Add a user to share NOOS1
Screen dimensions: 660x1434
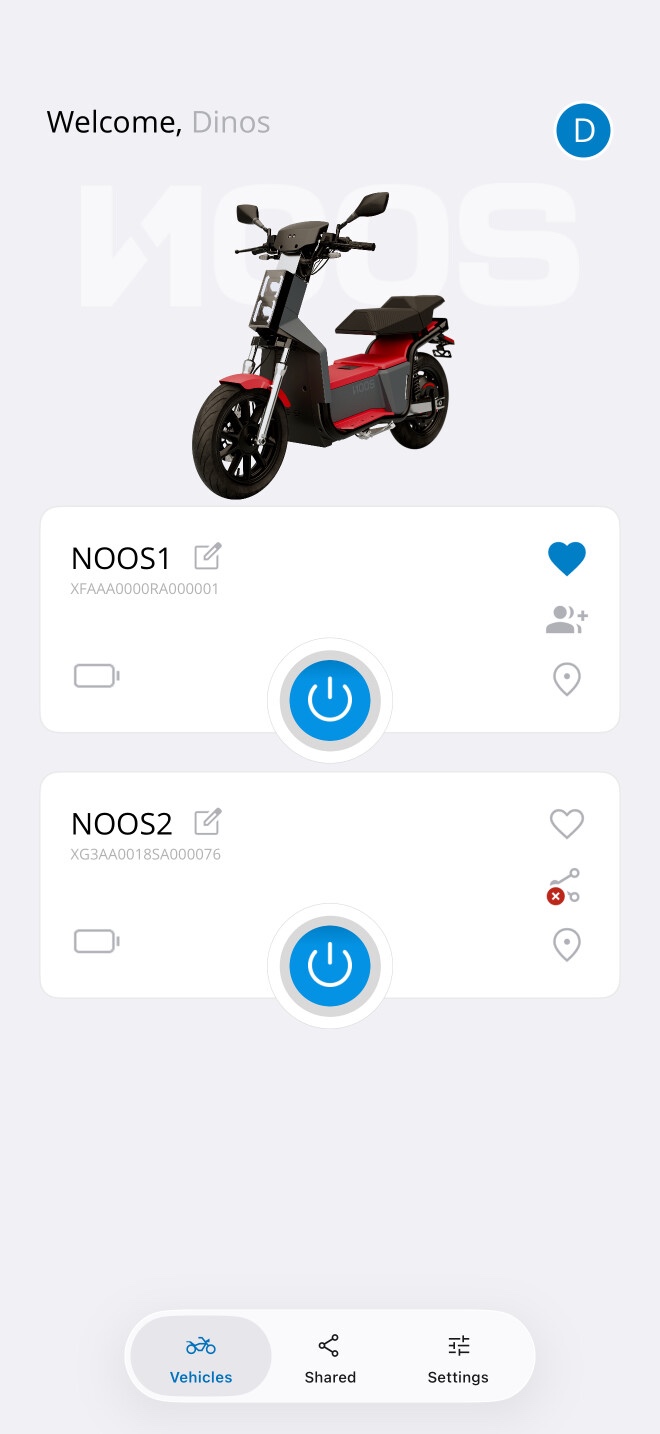(567, 621)
